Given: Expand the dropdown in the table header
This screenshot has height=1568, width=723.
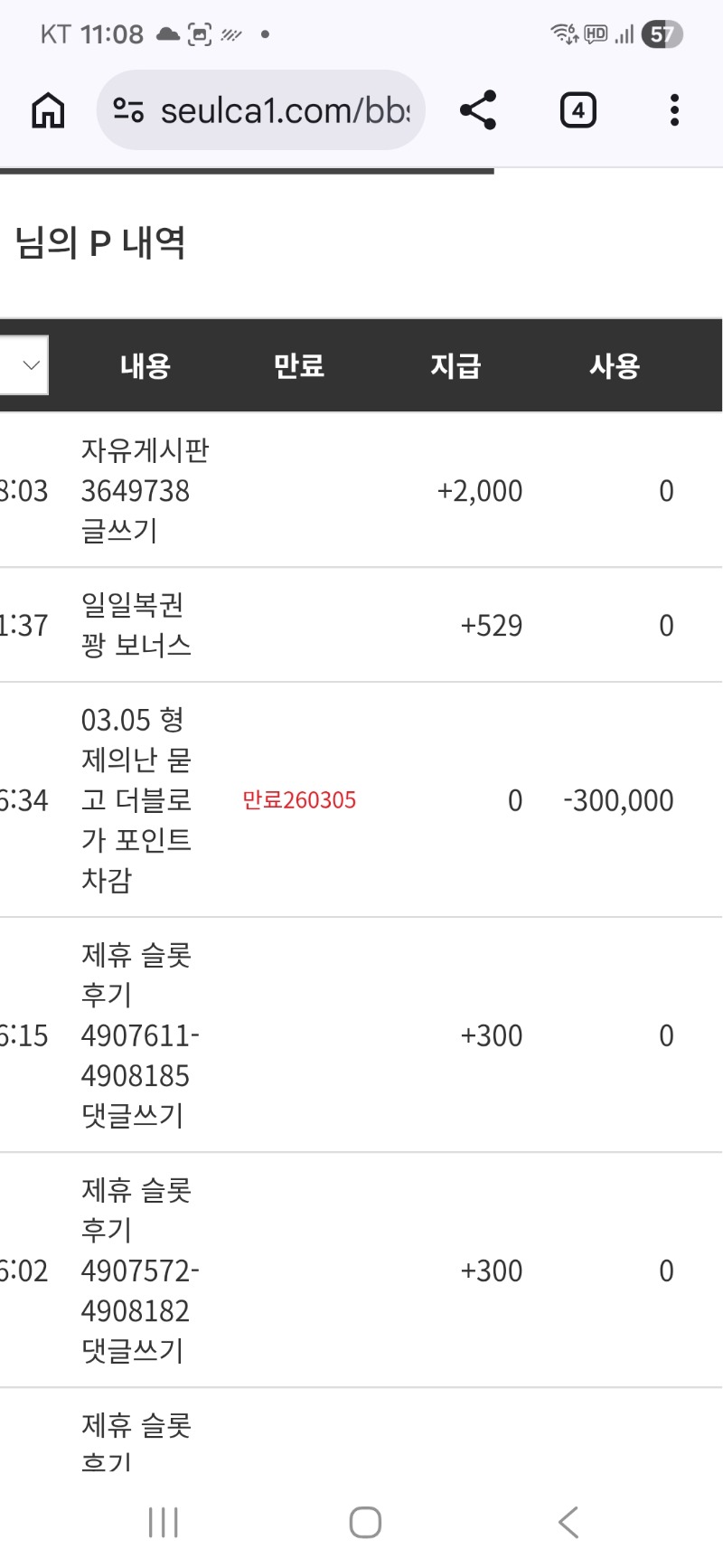Looking at the screenshot, I should (x=27, y=365).
